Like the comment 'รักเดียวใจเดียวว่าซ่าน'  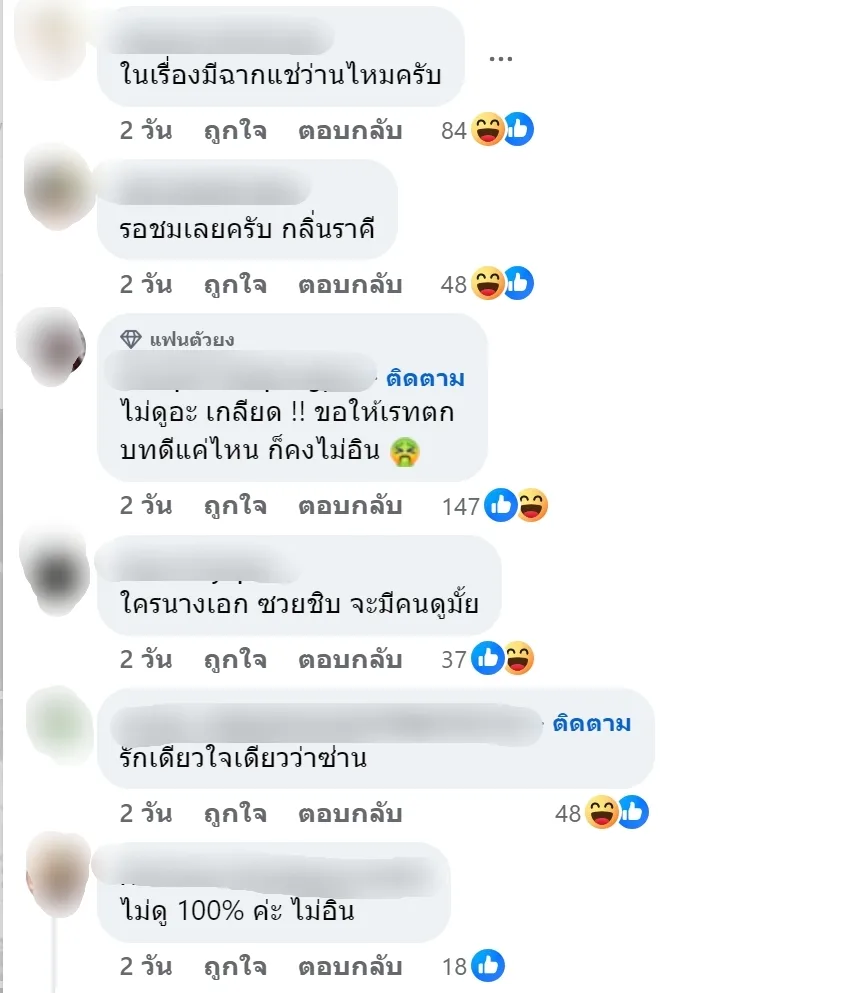235,813
